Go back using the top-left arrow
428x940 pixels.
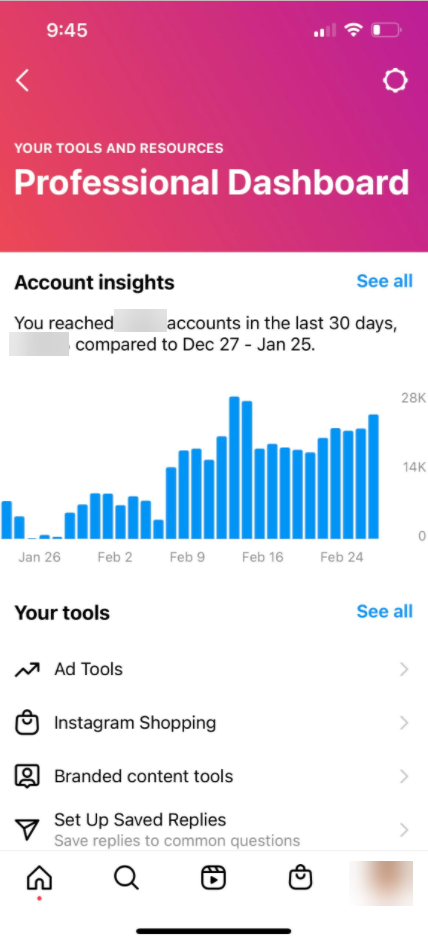click(x=22, y=80)
